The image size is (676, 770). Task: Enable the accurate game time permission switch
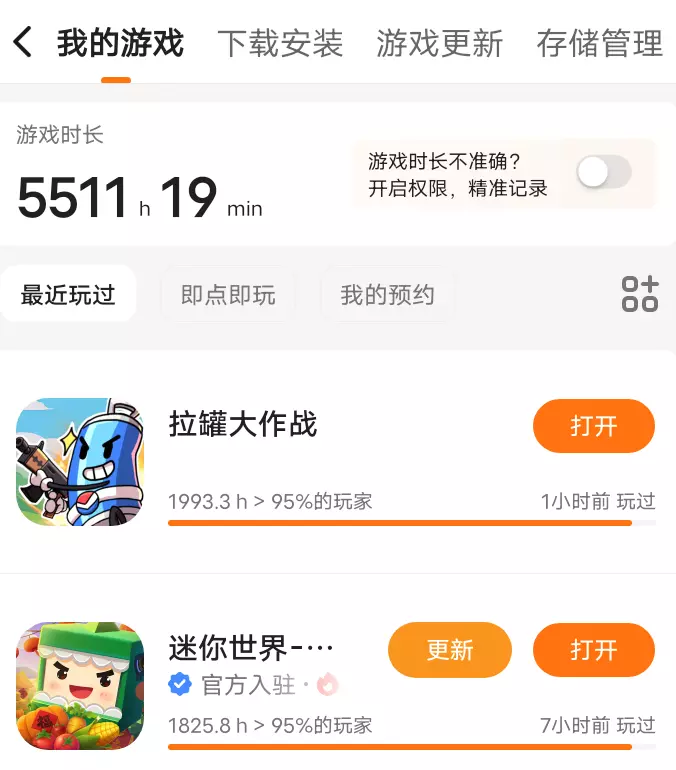[604, 173]
